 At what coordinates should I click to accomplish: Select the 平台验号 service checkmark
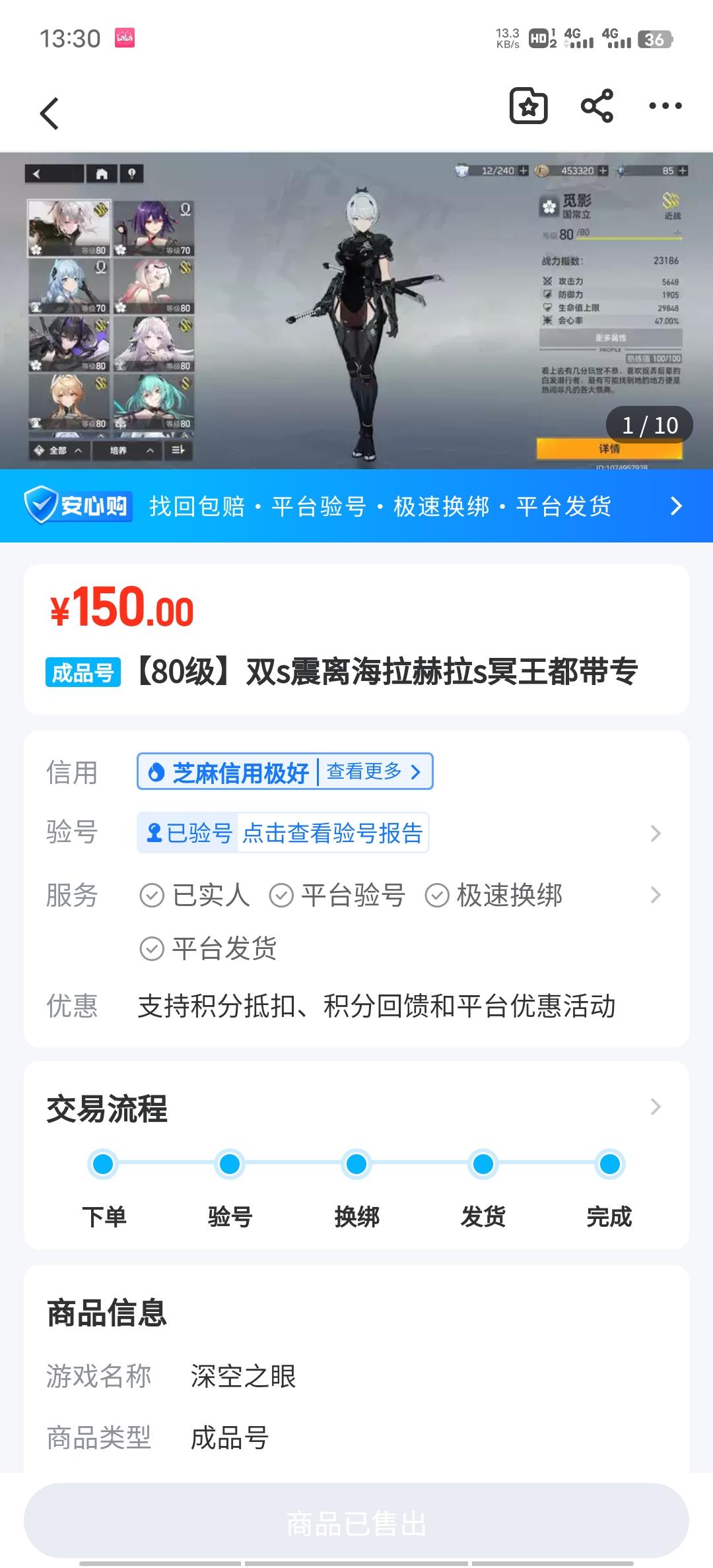283,896
